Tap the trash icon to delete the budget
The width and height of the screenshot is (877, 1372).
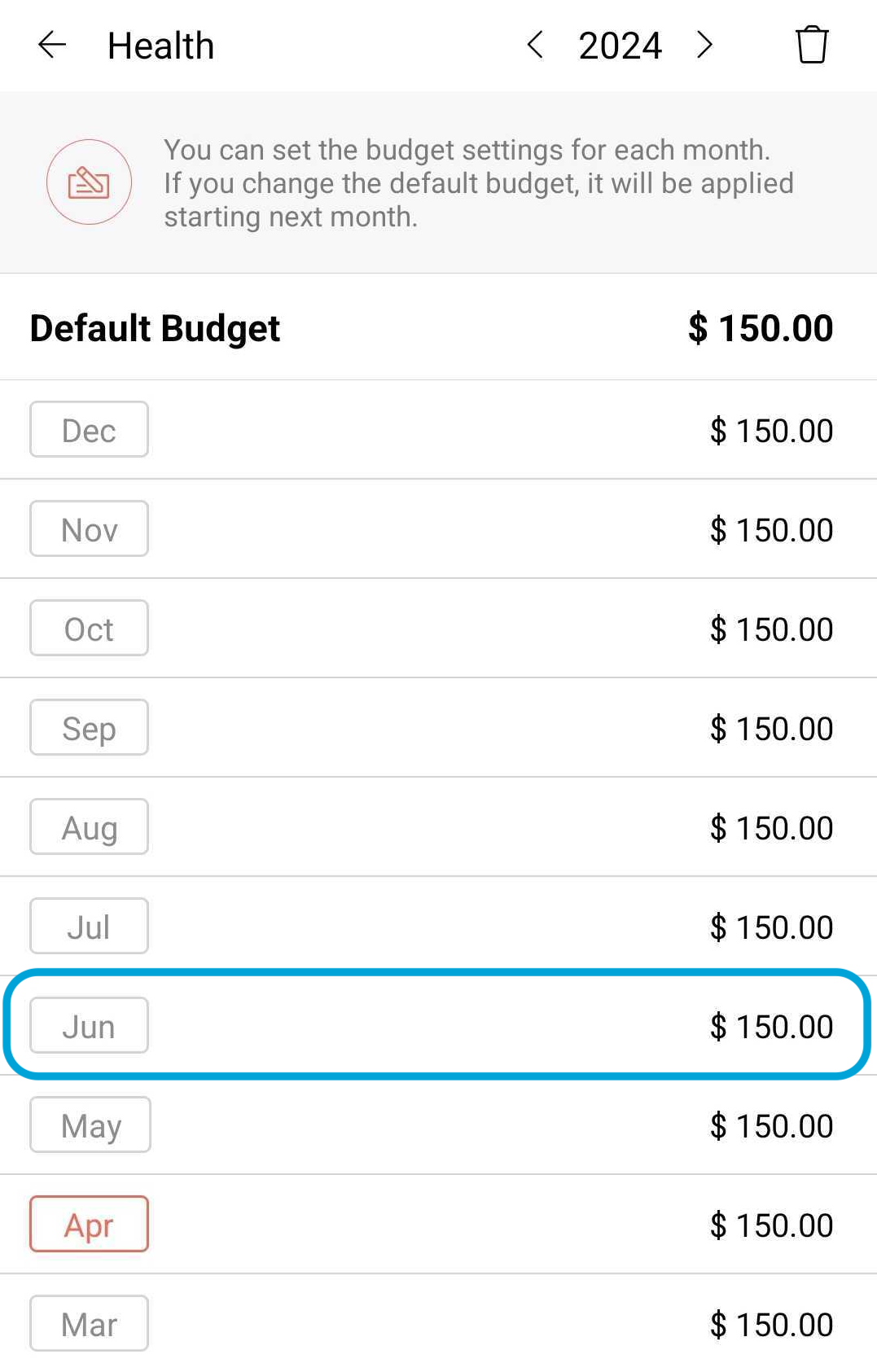(x=811, y=45)
